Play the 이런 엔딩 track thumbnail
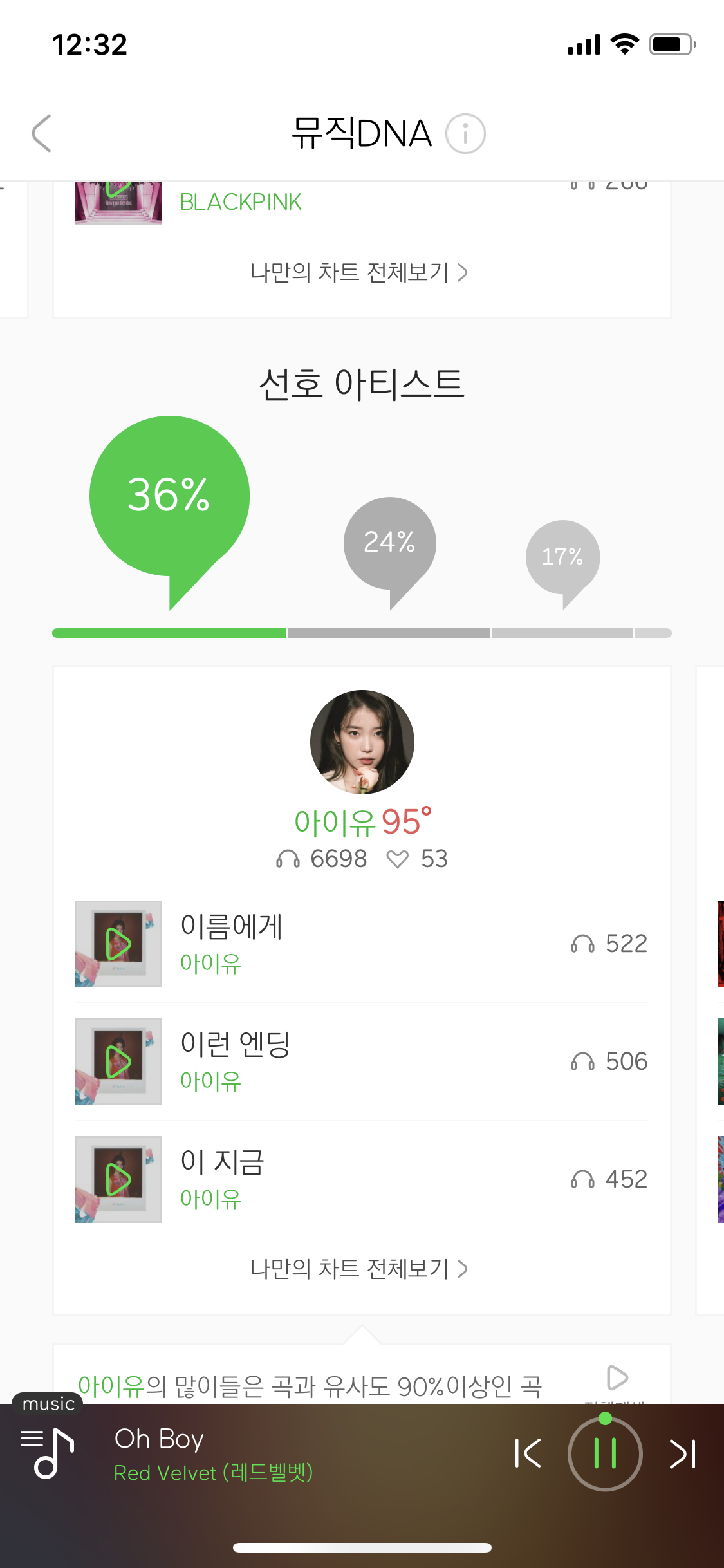This screenshot has width=724, height=1568. pos(118,1061)
